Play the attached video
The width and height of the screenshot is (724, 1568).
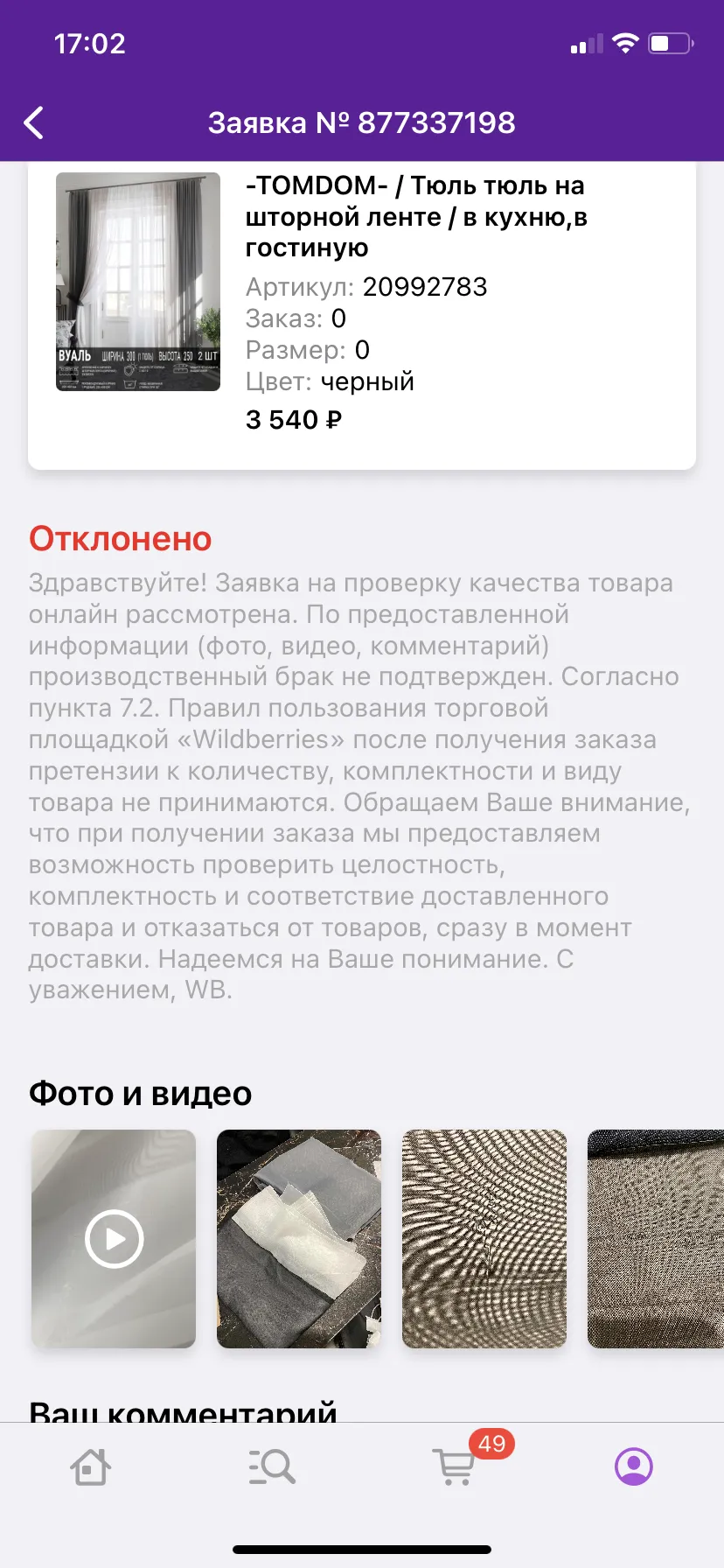(114, 1239)
